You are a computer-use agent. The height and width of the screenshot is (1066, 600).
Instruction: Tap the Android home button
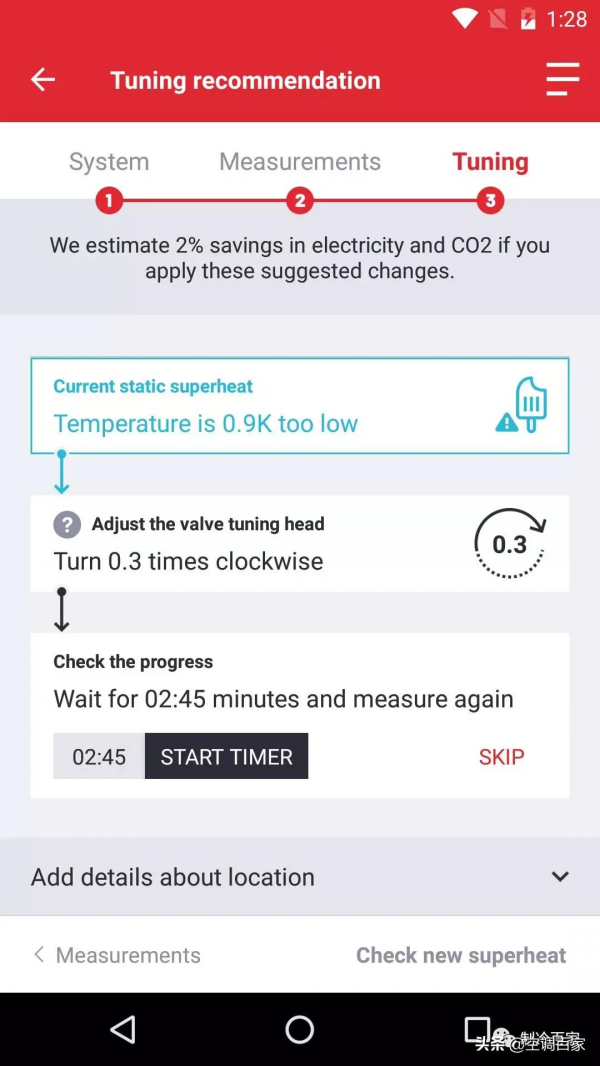tap(299, 1030)
